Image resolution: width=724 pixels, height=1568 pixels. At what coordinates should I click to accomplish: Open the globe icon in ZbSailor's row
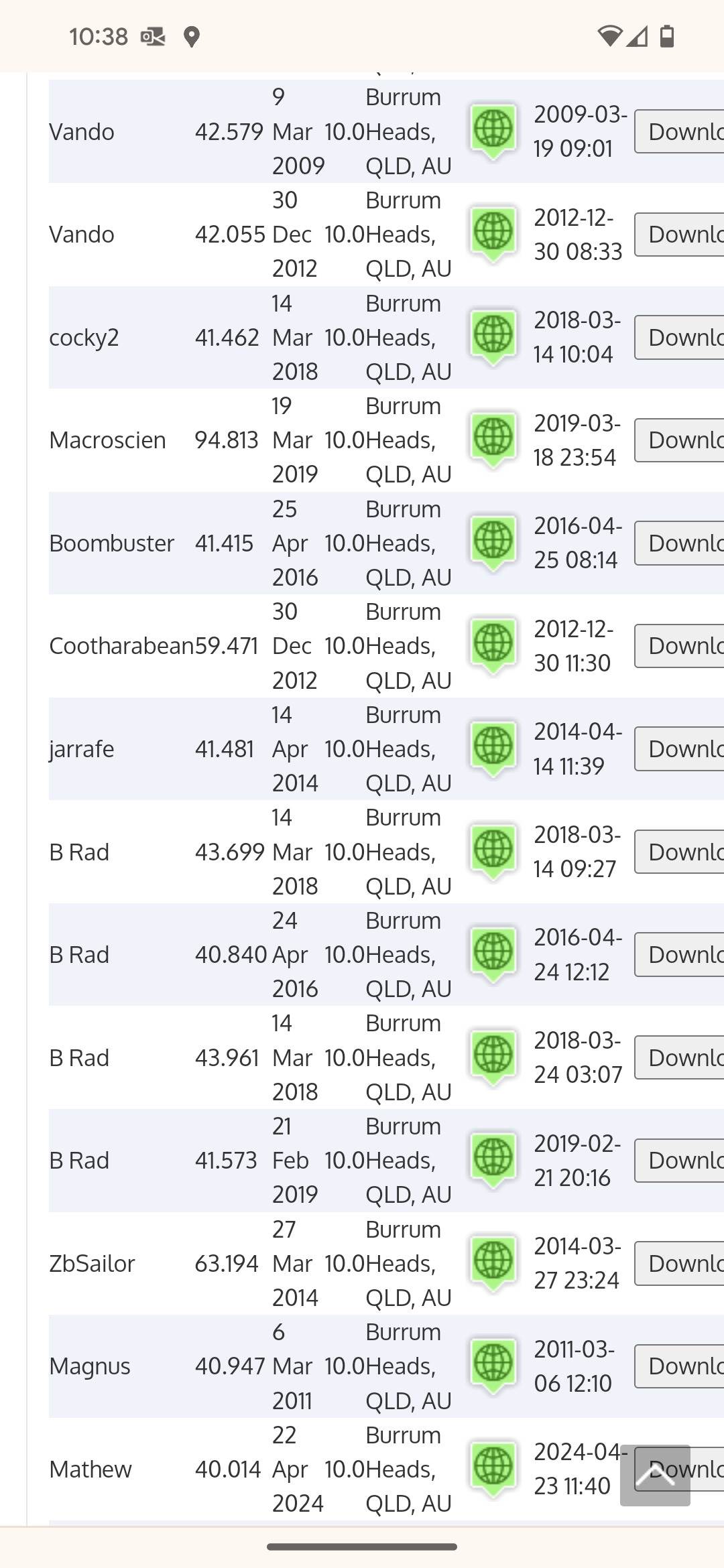[x=493, y=1262]
